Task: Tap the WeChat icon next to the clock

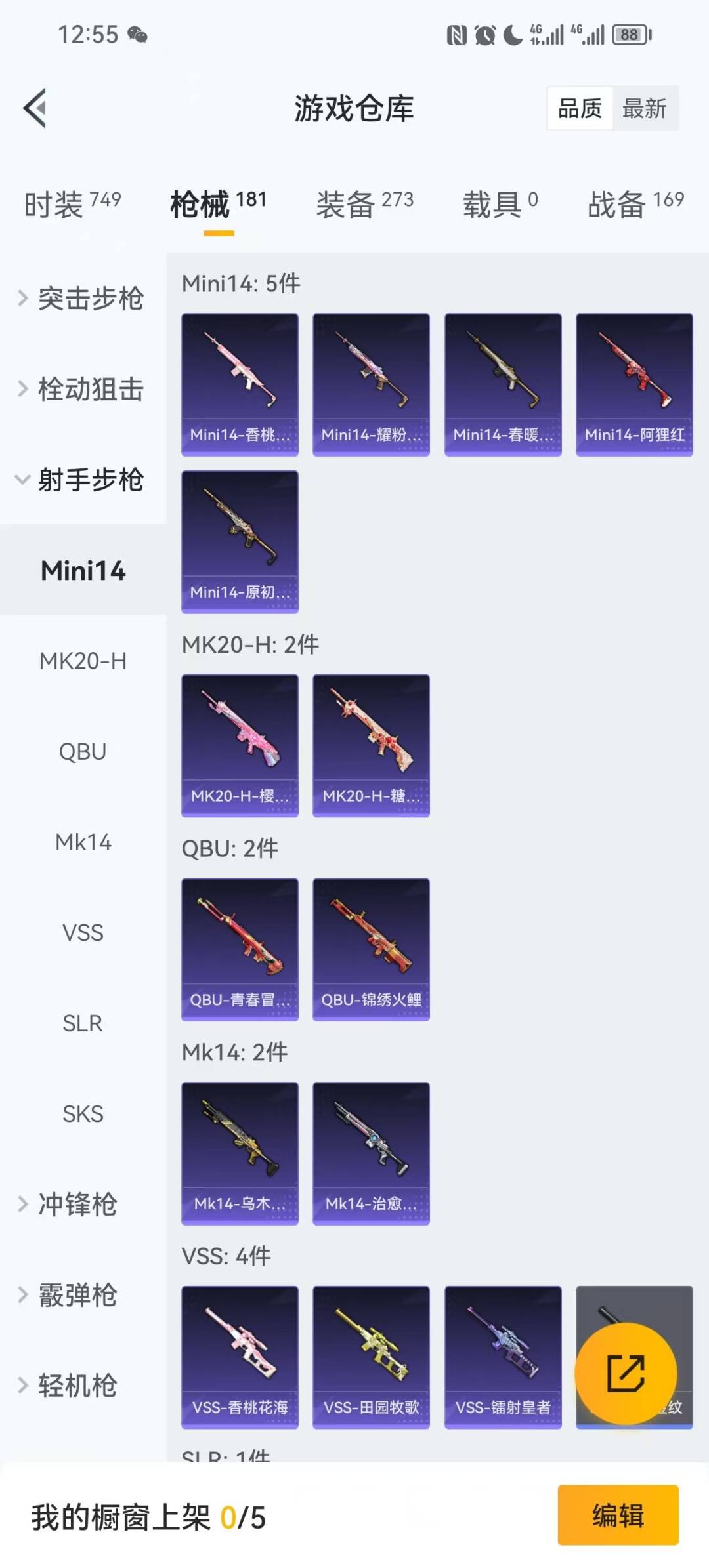Action: click(137, 36)
